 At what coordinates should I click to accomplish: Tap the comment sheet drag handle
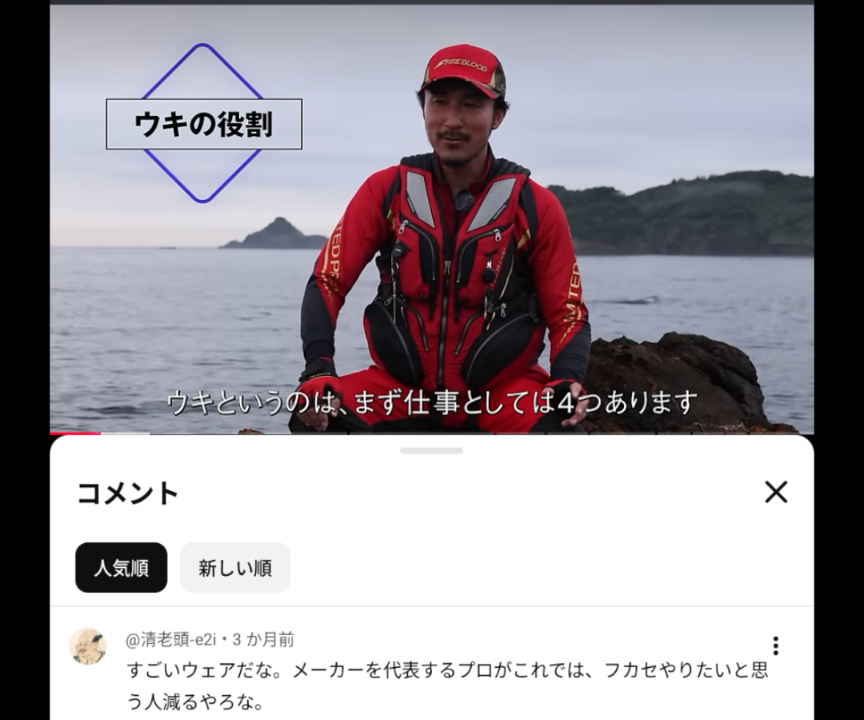pyautogui.click(x=431, y=451)
